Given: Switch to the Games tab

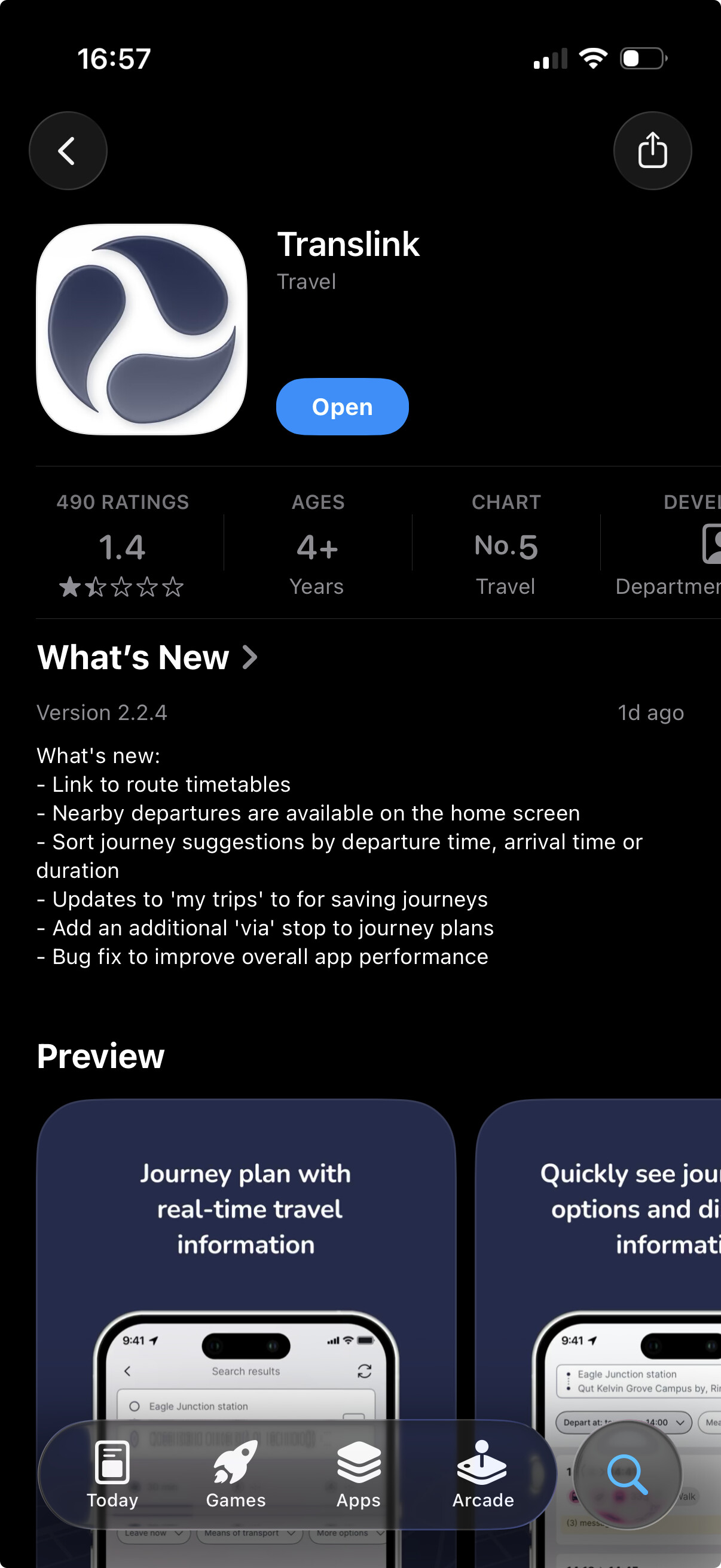Looking at the screenshot, I should click(x=236, y=1474).
